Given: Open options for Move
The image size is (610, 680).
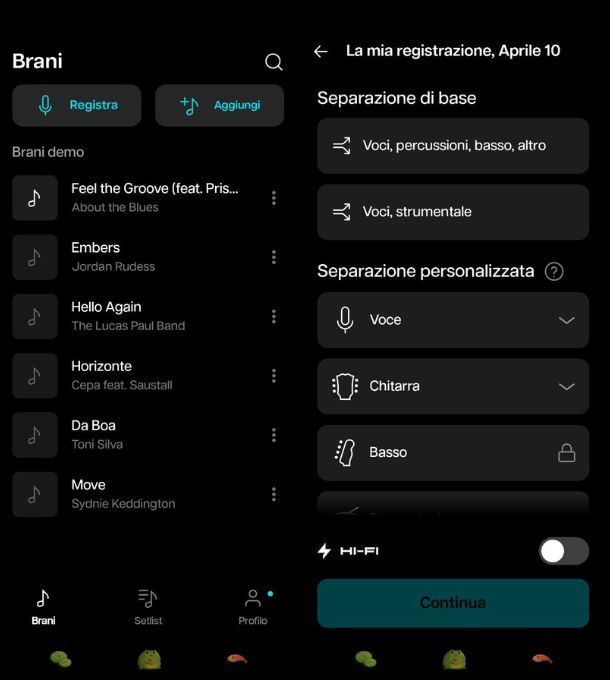Looking at the screenshot, I should coord(273,494).
